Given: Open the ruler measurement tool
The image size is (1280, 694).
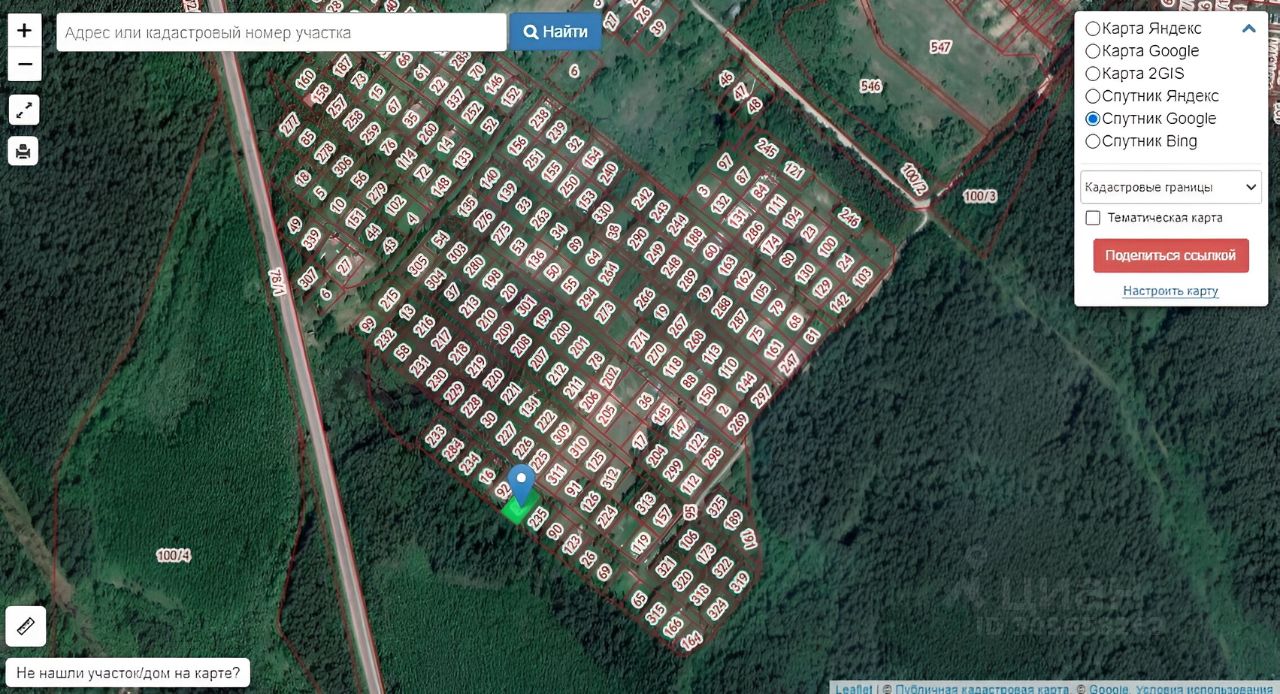Looking at the screenshot, I should (26, 627).
